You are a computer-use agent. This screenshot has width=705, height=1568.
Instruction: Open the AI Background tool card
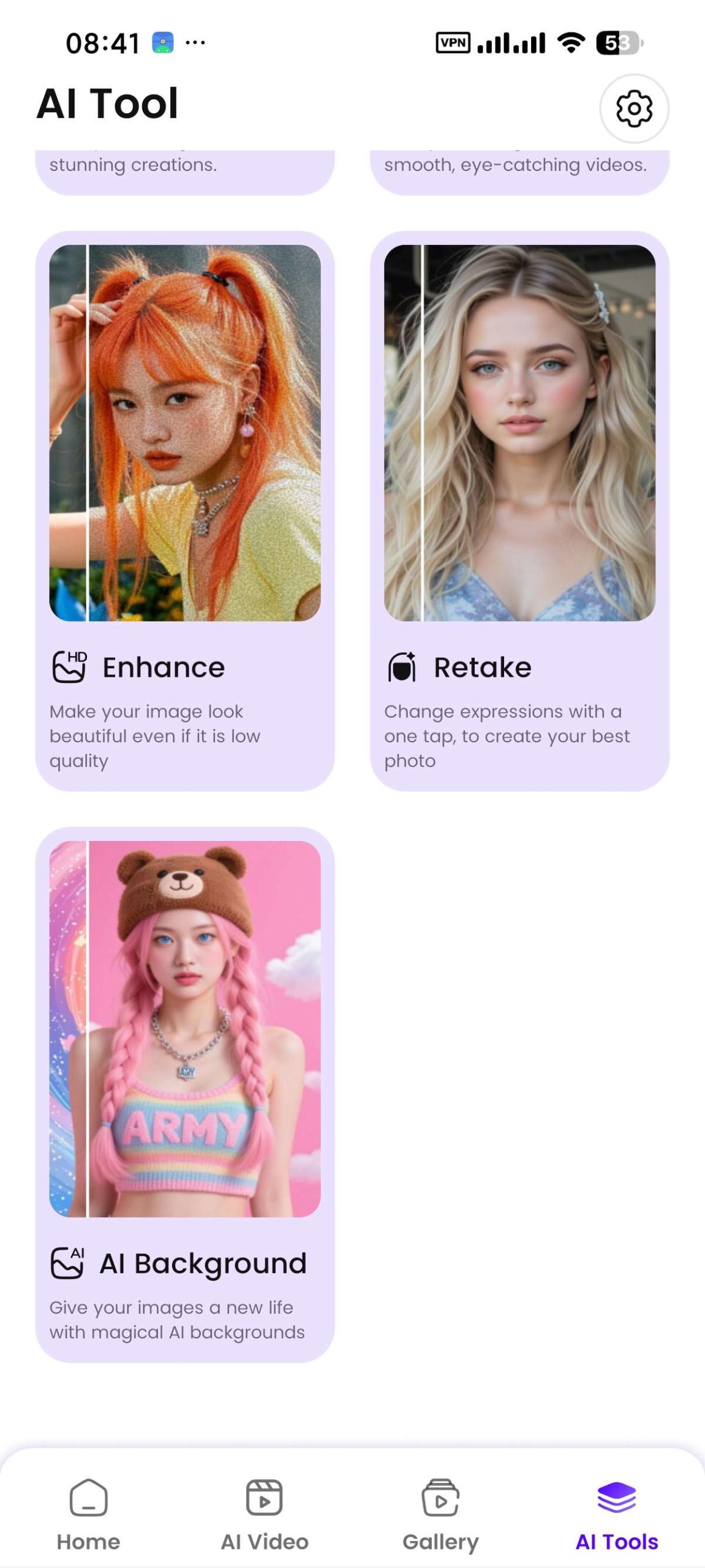coord(185,1095)
